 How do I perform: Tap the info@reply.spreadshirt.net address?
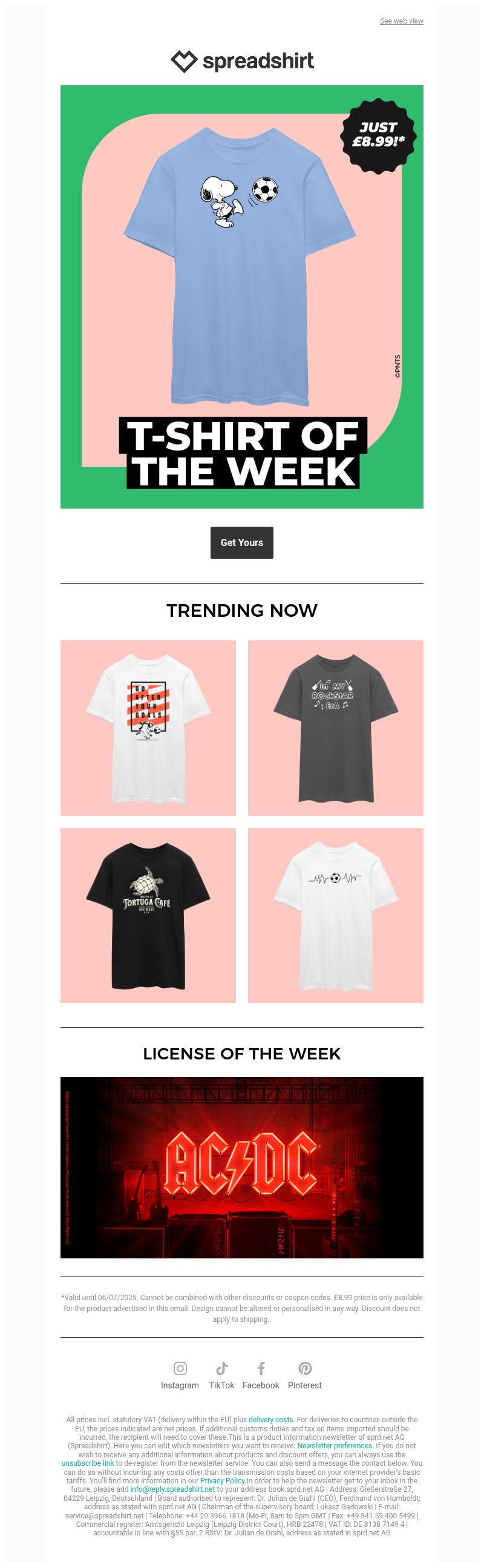172,1489
